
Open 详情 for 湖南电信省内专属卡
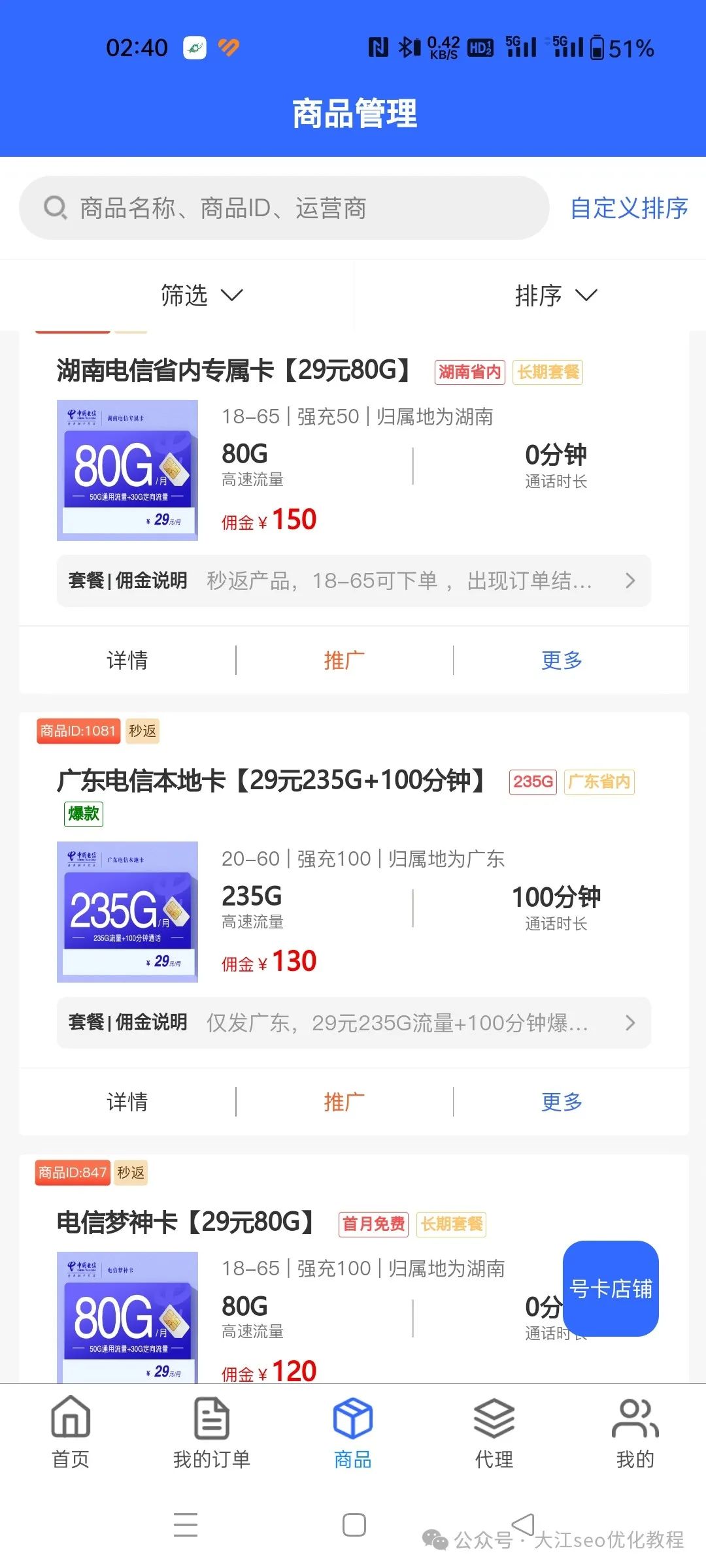(x=127, y=660)
